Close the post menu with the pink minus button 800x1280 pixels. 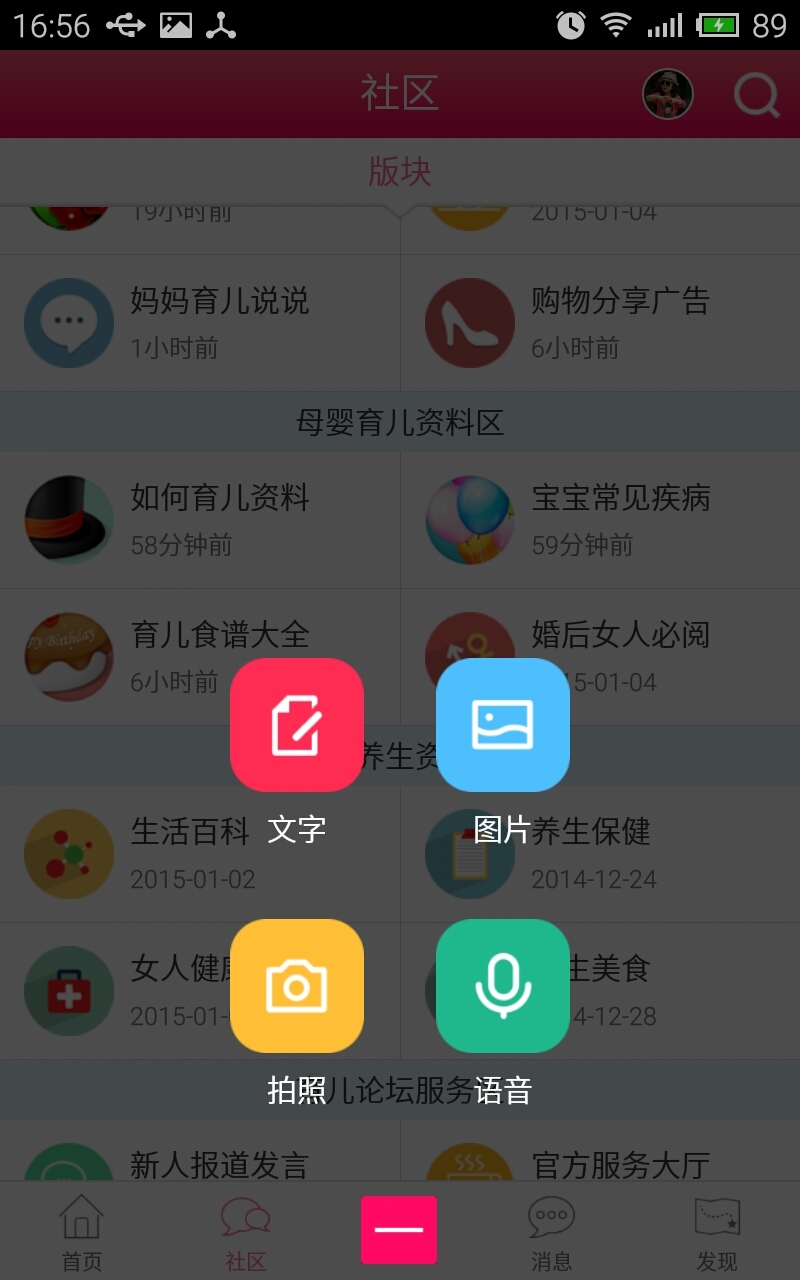(399, 1229)
